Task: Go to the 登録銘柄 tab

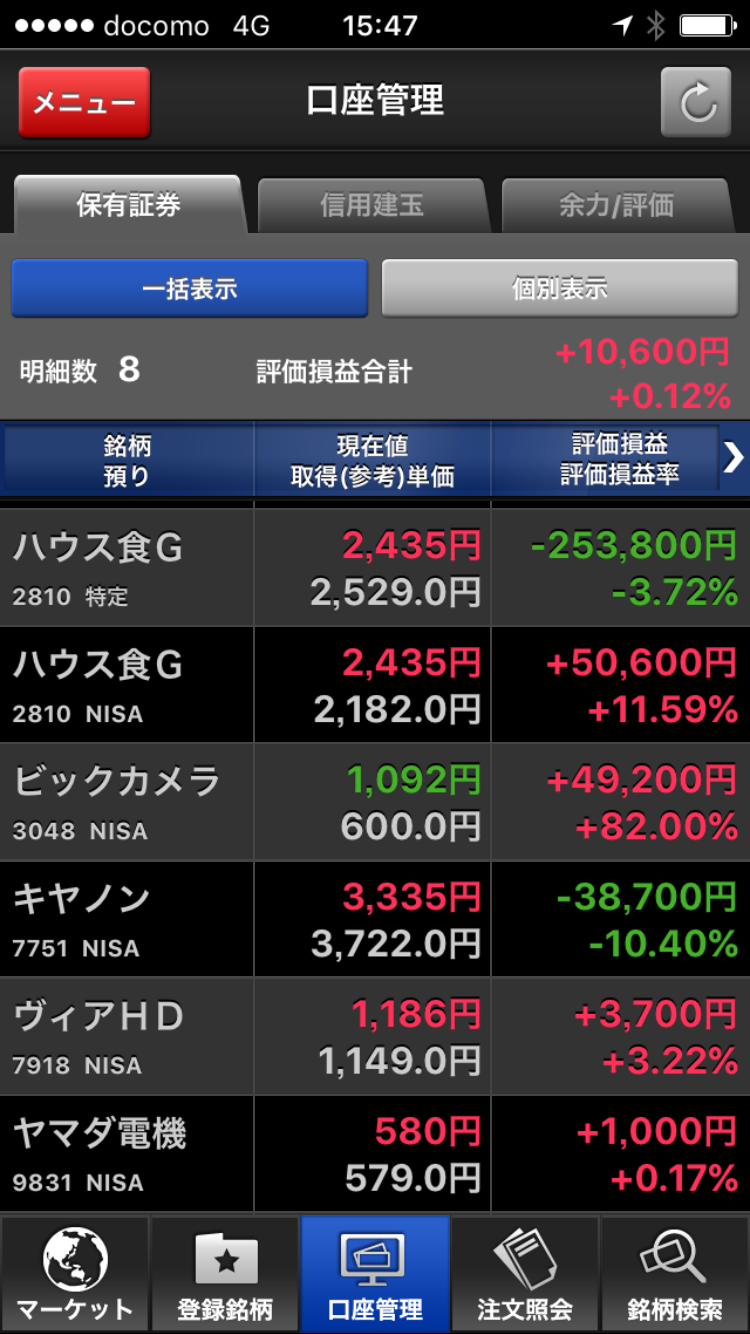Action: click(x=225, y=1274)
